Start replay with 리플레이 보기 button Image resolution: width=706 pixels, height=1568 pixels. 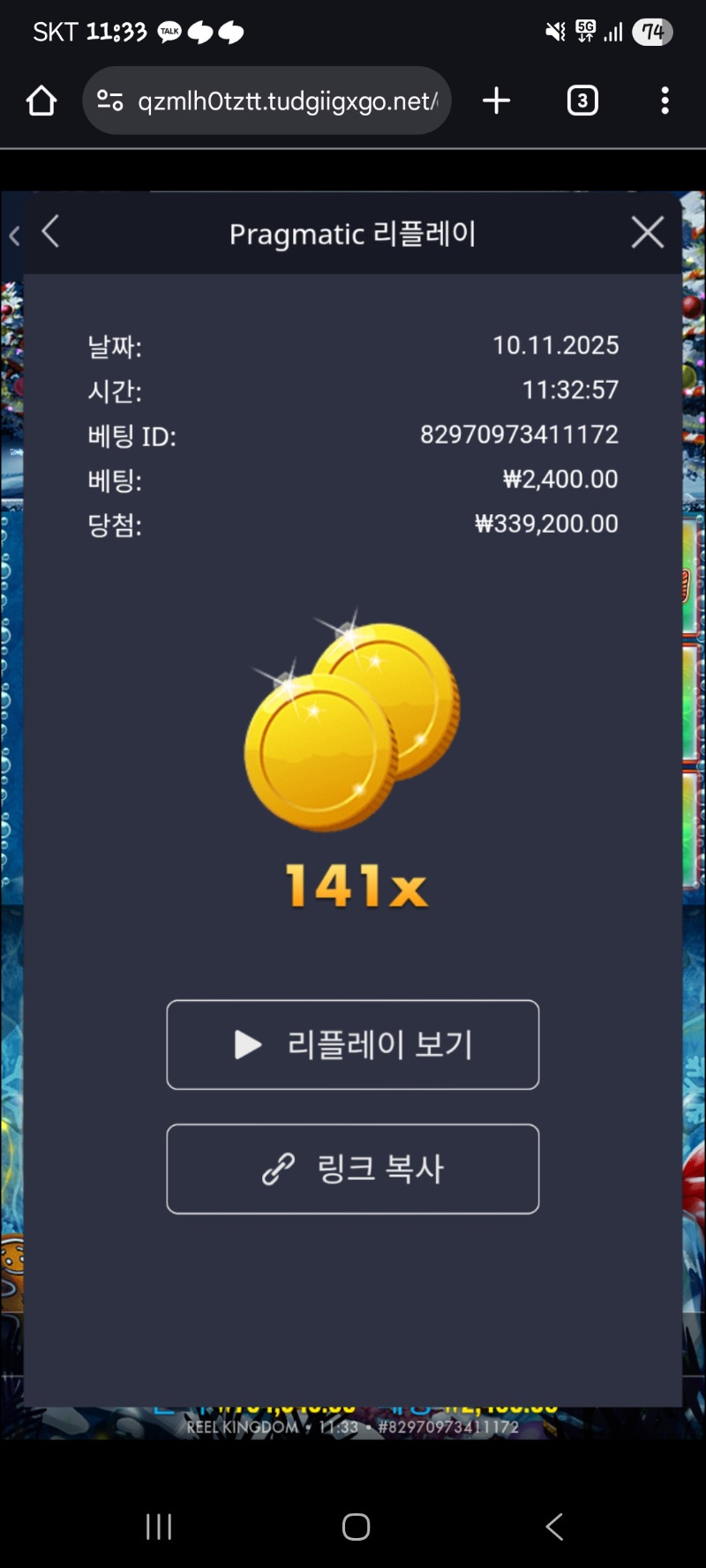(352, 1045)
